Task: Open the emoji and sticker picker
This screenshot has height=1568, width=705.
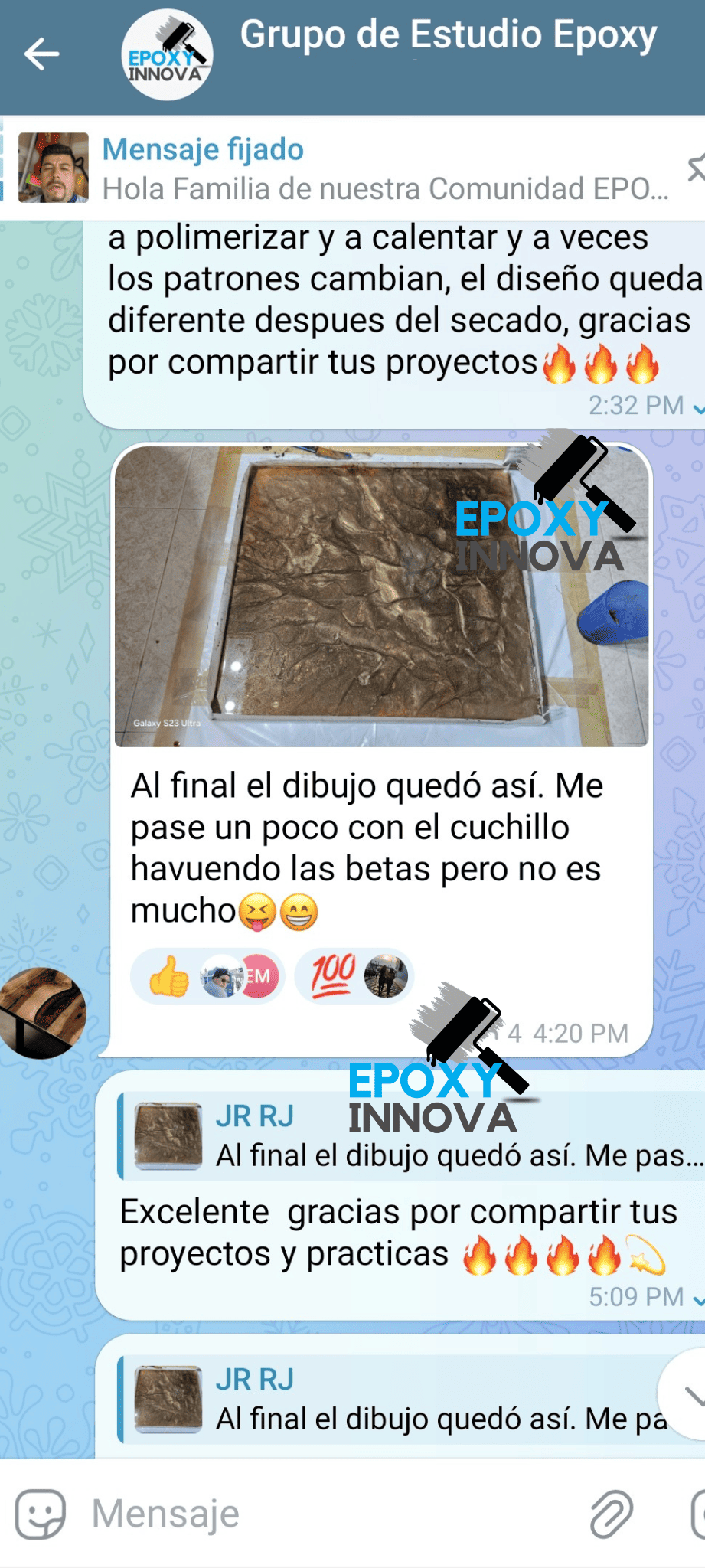Action: click(41, 1514)
